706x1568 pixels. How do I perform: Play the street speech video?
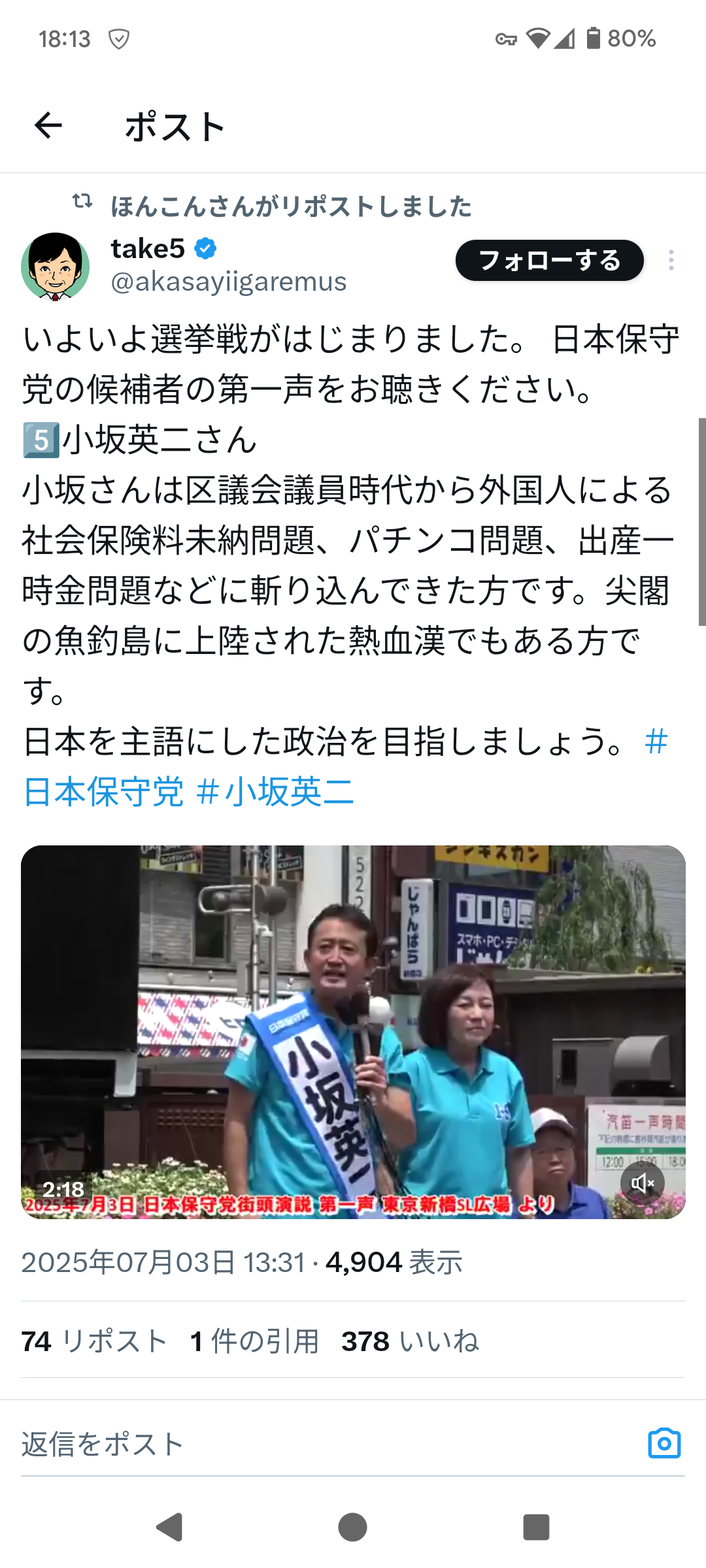(x=353, y=1032)
